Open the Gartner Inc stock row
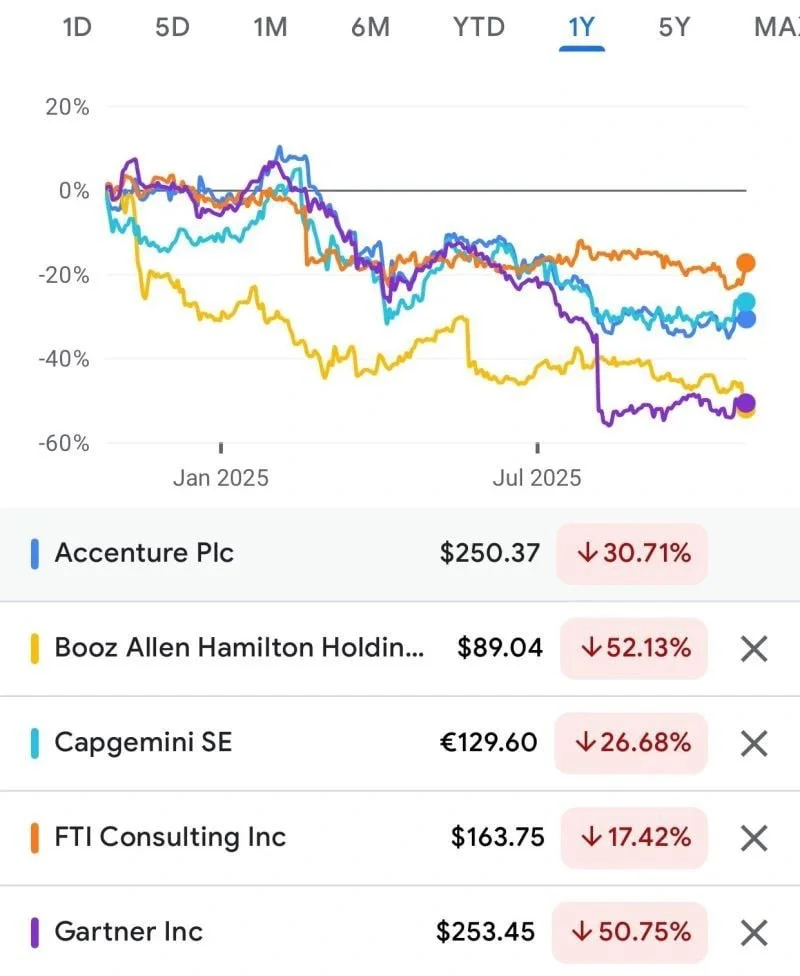 tap(240, 932)
